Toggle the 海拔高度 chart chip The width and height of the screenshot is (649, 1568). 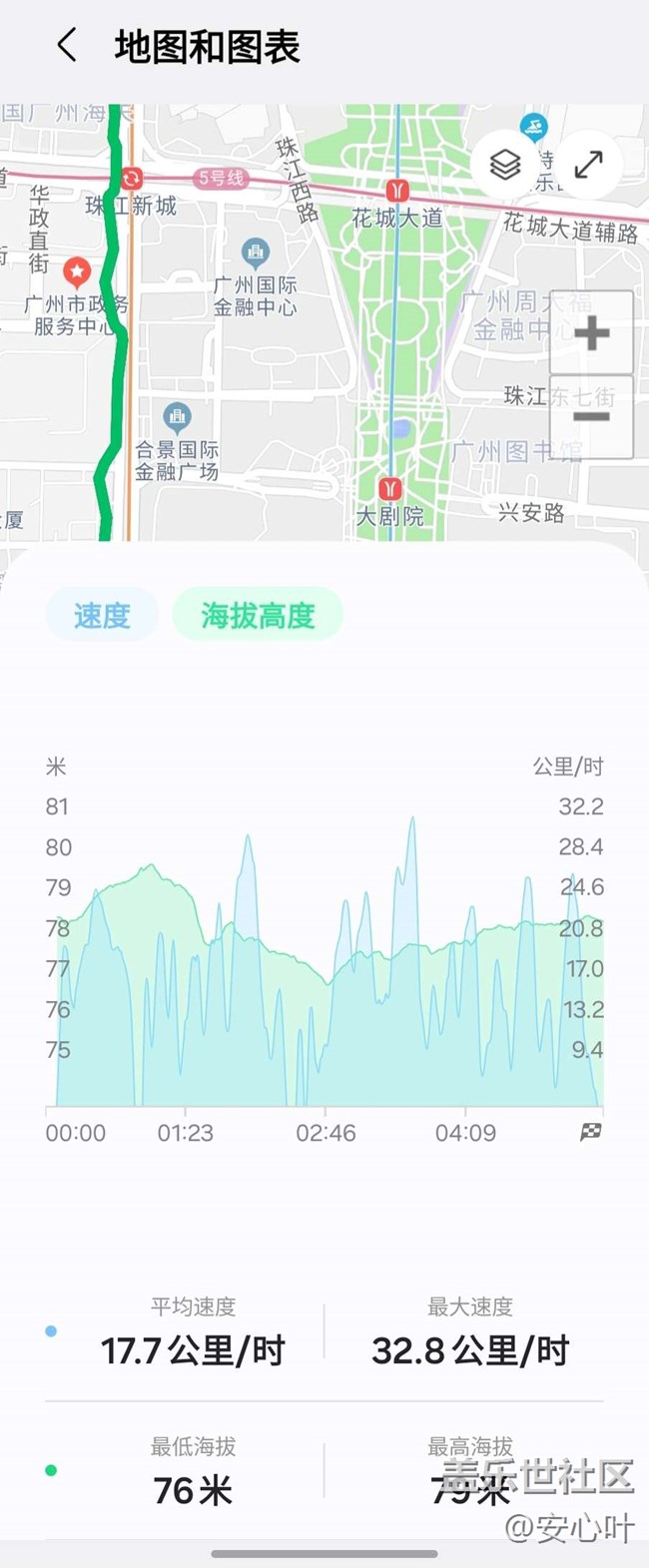tap(258, 615)
